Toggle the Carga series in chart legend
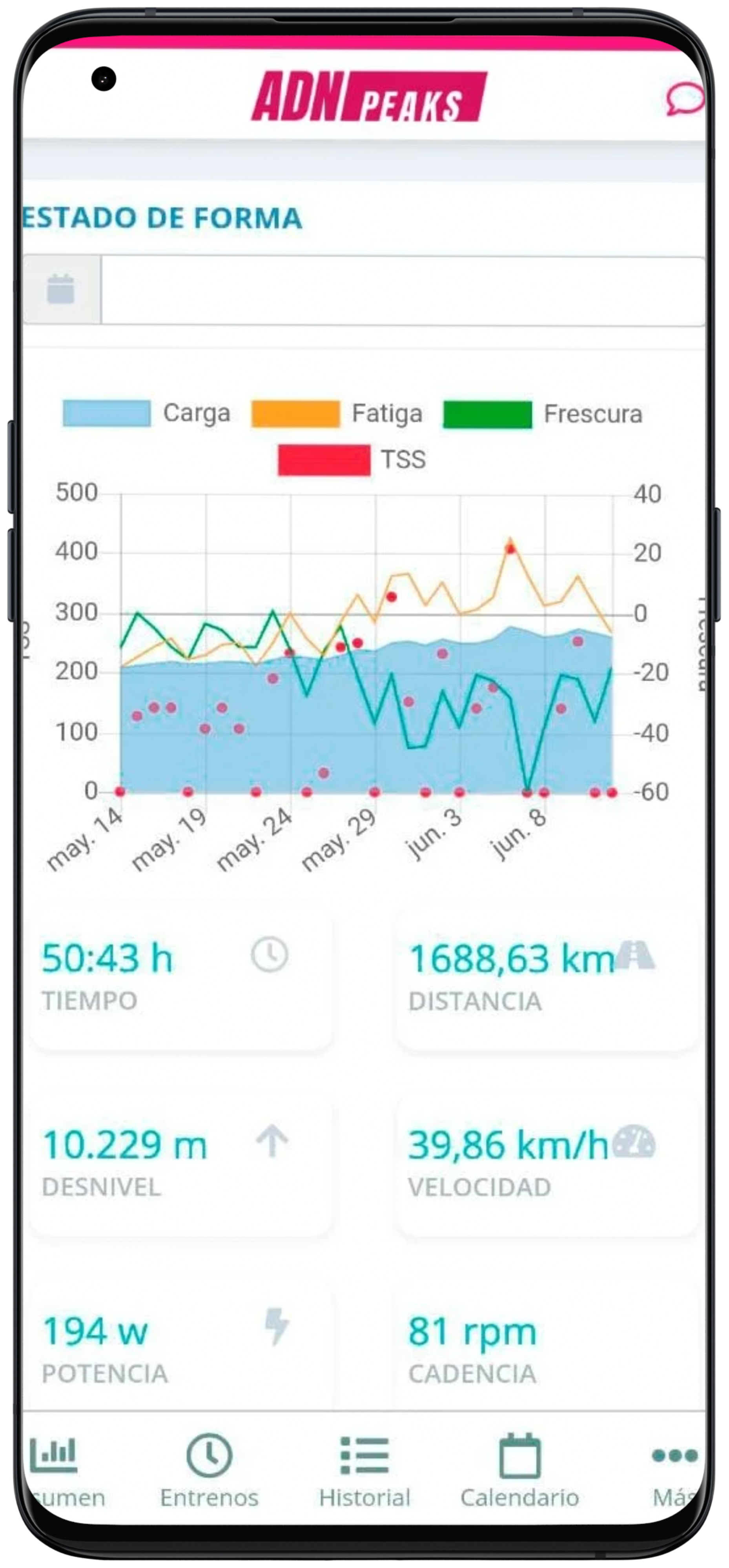The image size is (729, 1568). click(x=147, y=413)
